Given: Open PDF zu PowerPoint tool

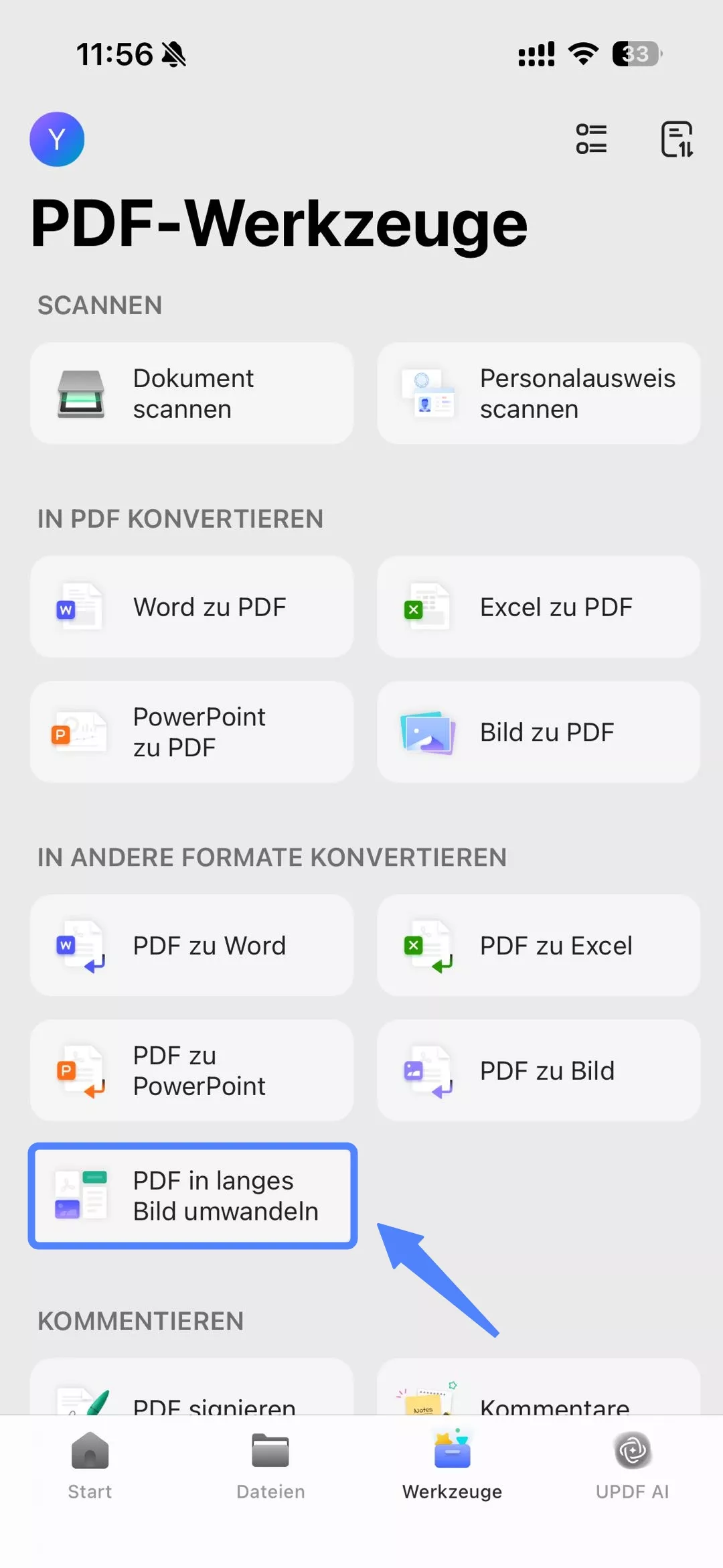Looking at the screenshot, I should (191, 1071).
